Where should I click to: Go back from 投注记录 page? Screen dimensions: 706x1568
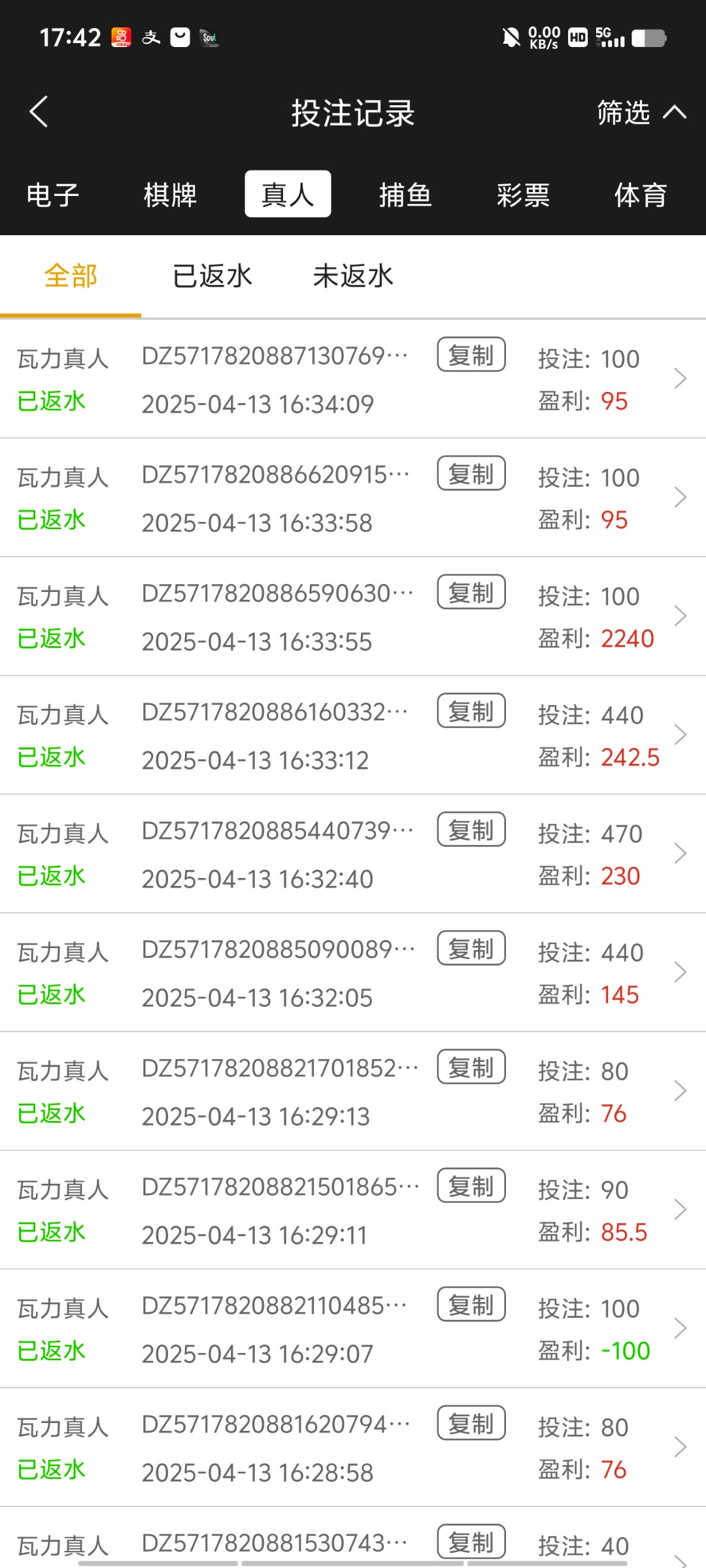[39, 112]
